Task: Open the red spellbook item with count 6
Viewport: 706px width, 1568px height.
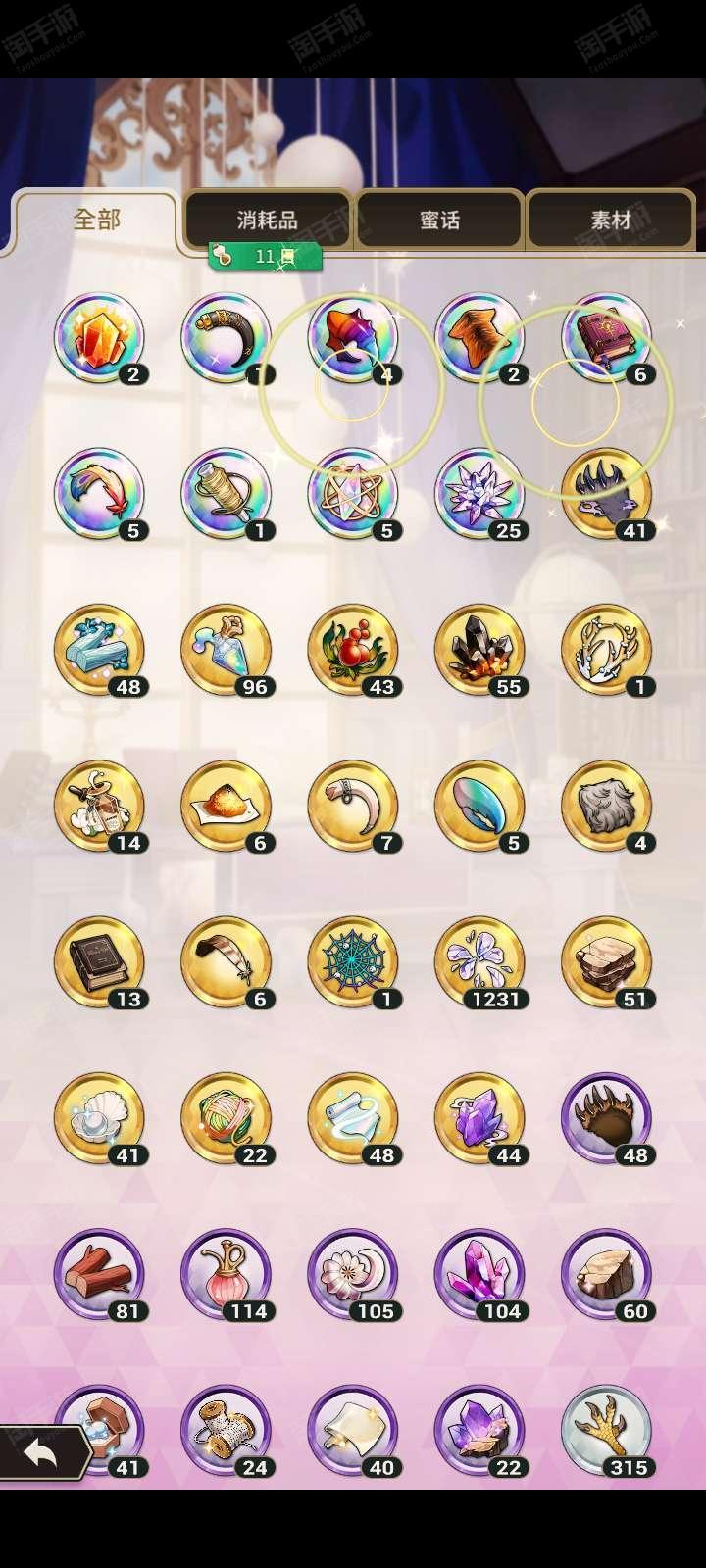Action: [x=607, y=338]
